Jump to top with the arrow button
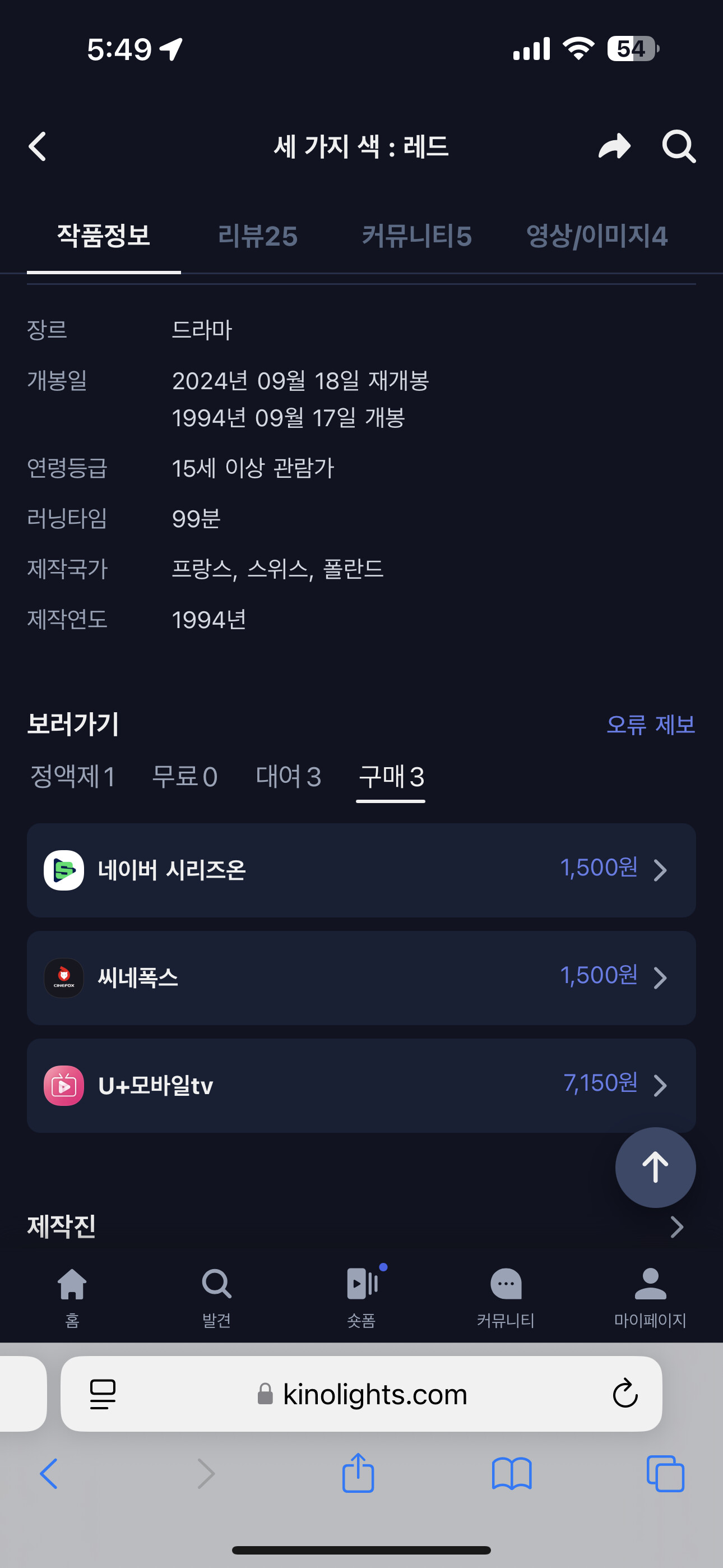 pos(655,1168)
